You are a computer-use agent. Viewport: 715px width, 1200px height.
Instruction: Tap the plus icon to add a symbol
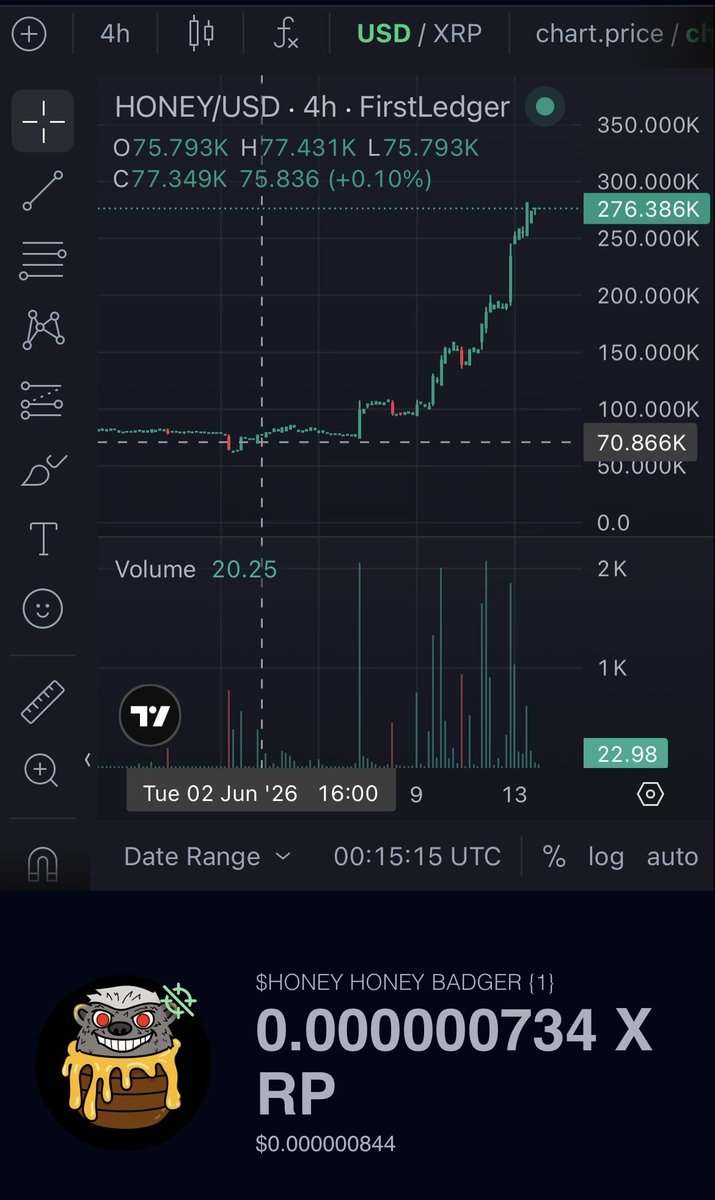click(28, 34)
